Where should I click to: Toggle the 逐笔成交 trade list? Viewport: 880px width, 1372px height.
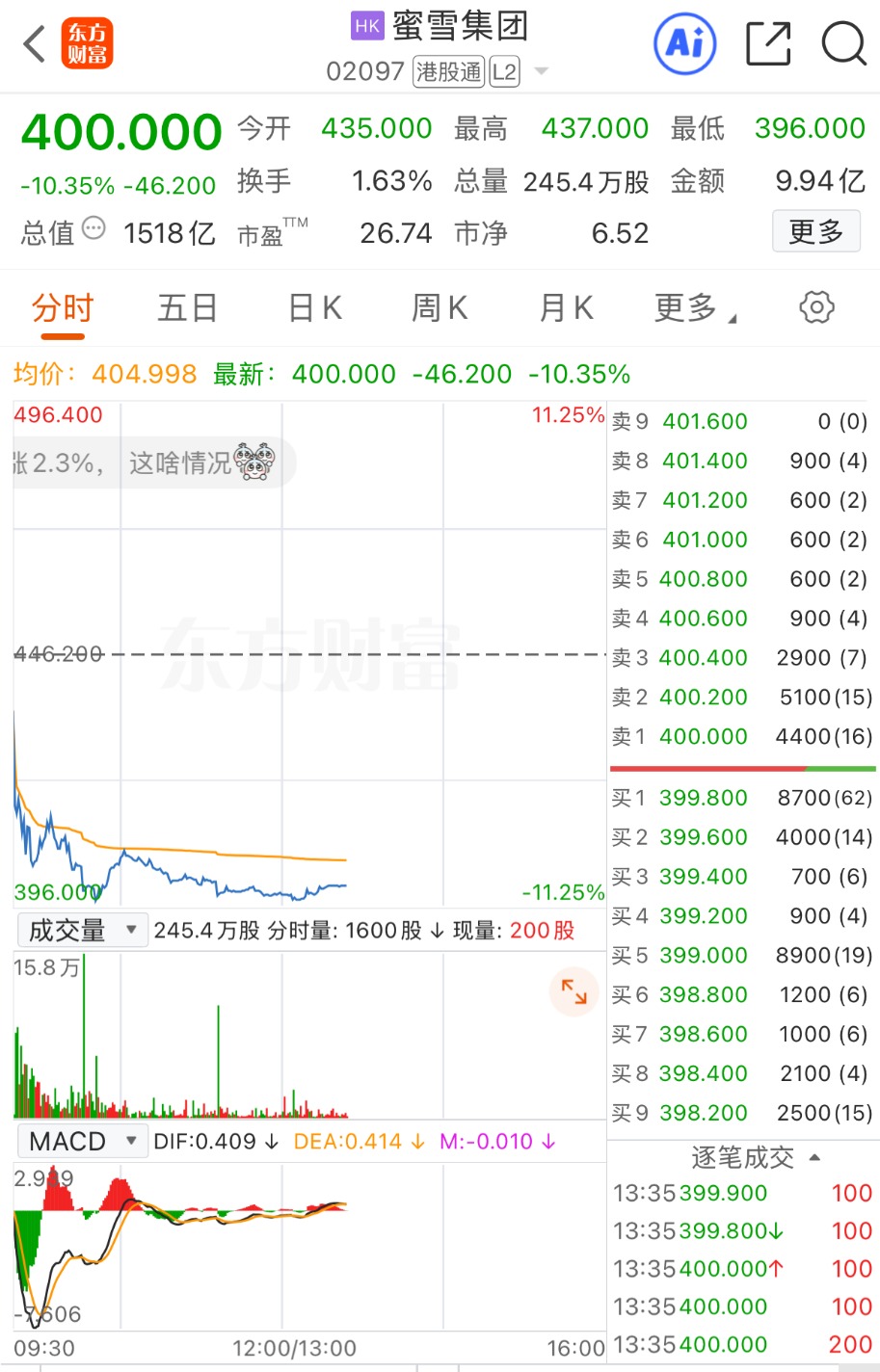(x=755, y=1157)
